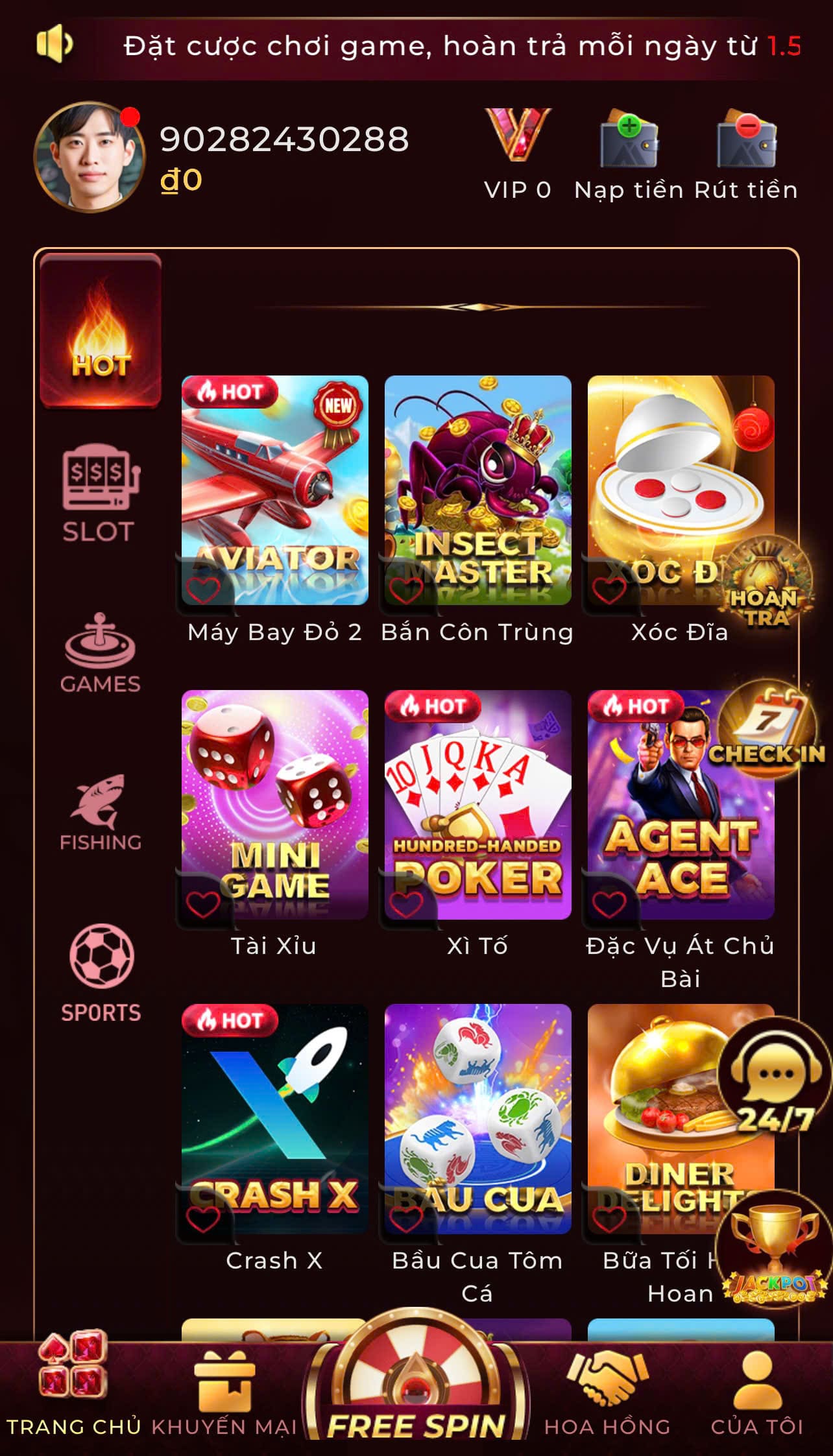This screenshot has height=1456, width=833.
Task: Launch the Máy Bay Đỏ 2 game
Action: [274, 490]
